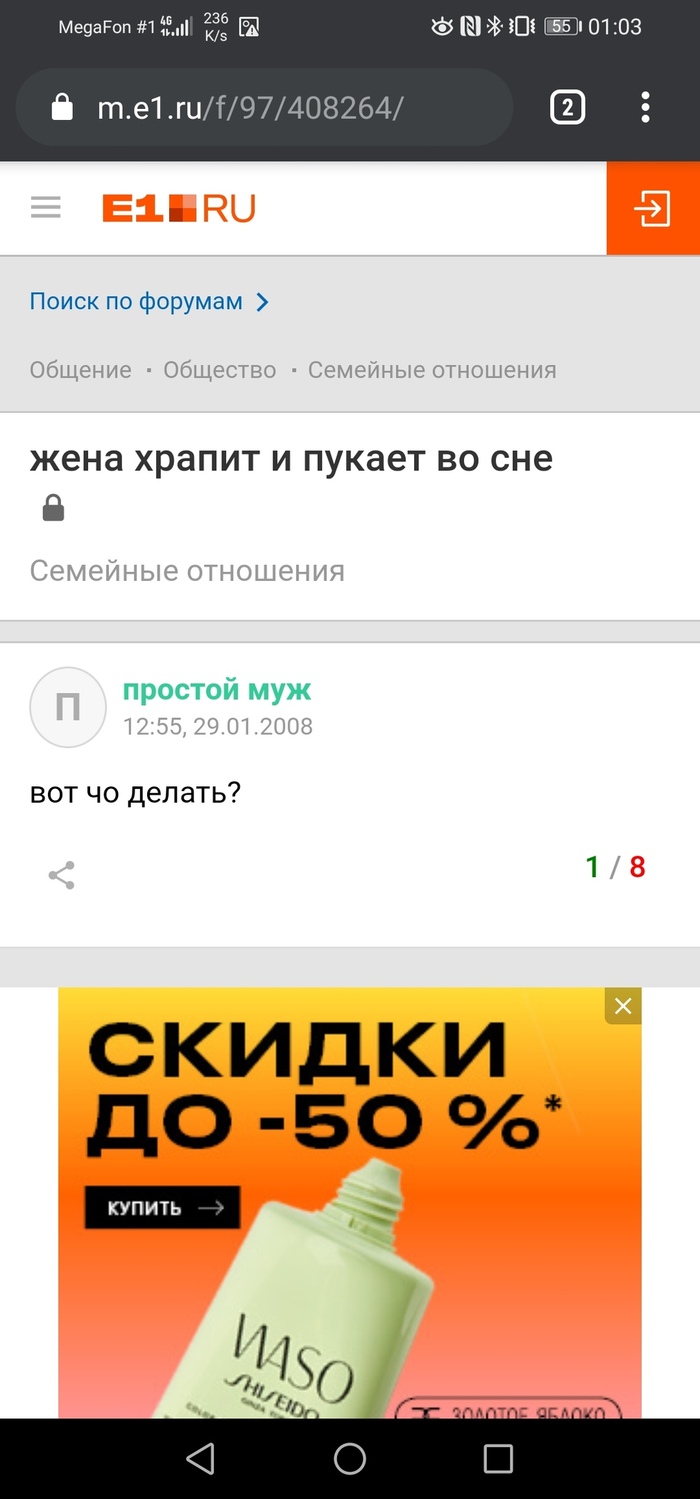Open recent apps from navigation bar
The height and width of the screenshot is (1499, 700).
(498, 1459)
